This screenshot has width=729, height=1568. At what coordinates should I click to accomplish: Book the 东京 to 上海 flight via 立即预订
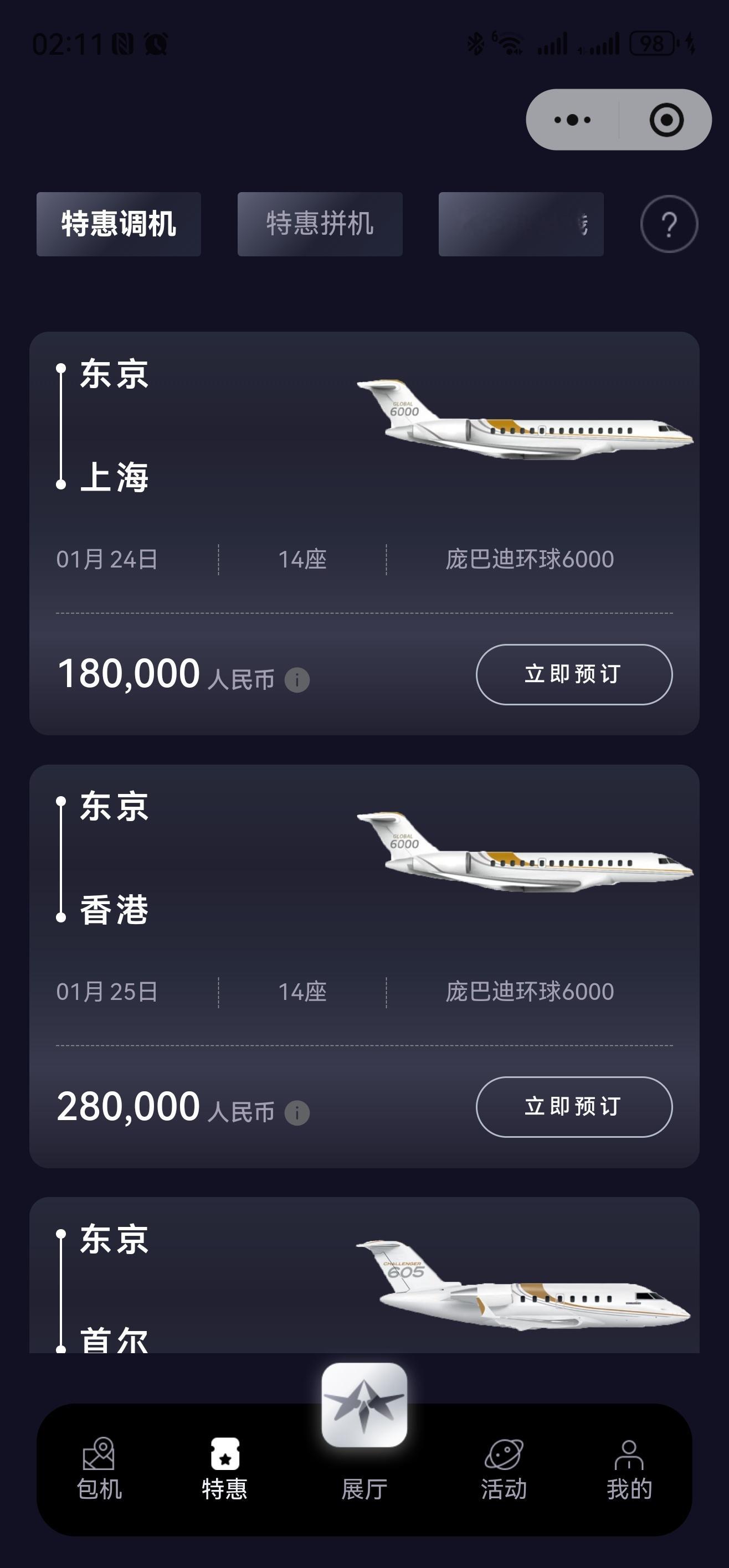tap(572, 674)
